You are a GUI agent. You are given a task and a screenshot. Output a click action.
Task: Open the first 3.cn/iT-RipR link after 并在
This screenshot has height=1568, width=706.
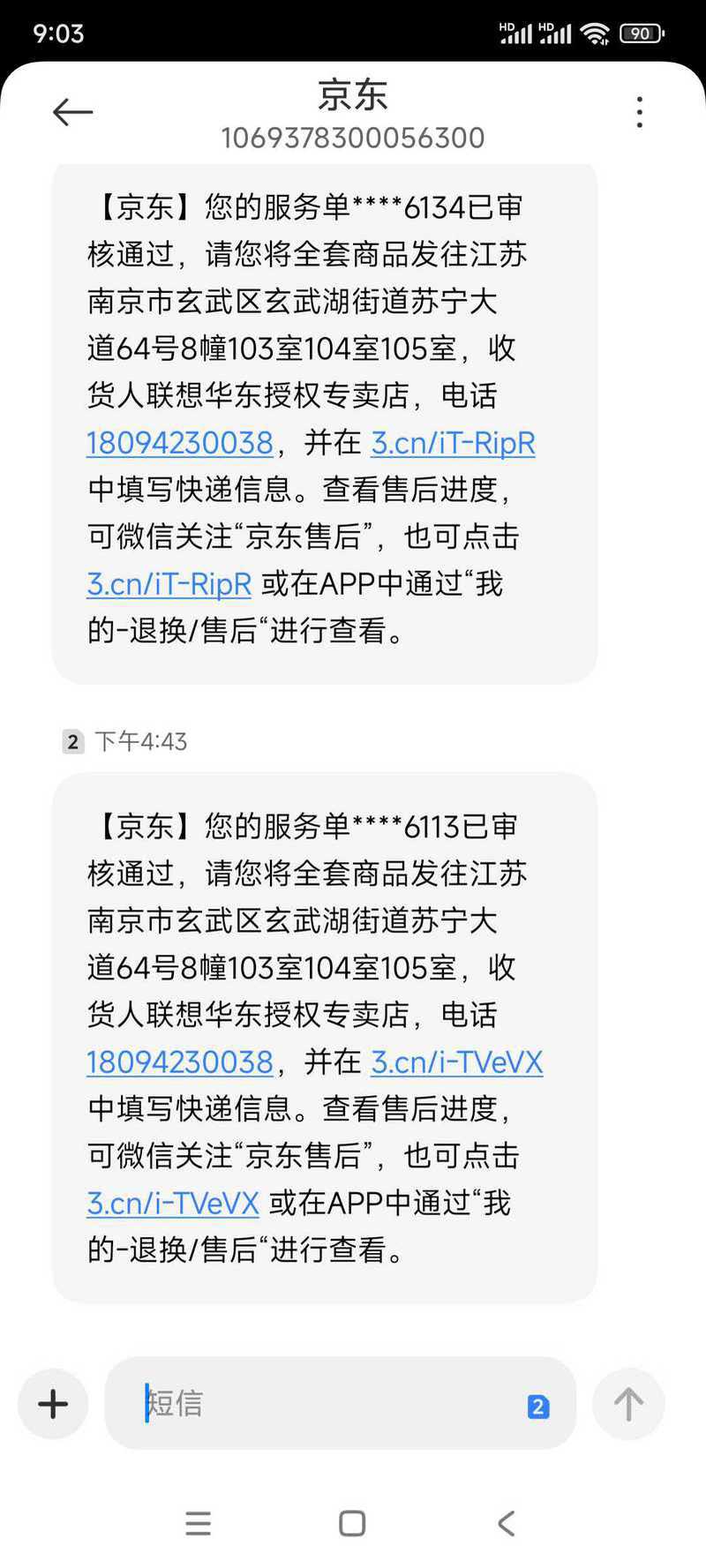453,442
